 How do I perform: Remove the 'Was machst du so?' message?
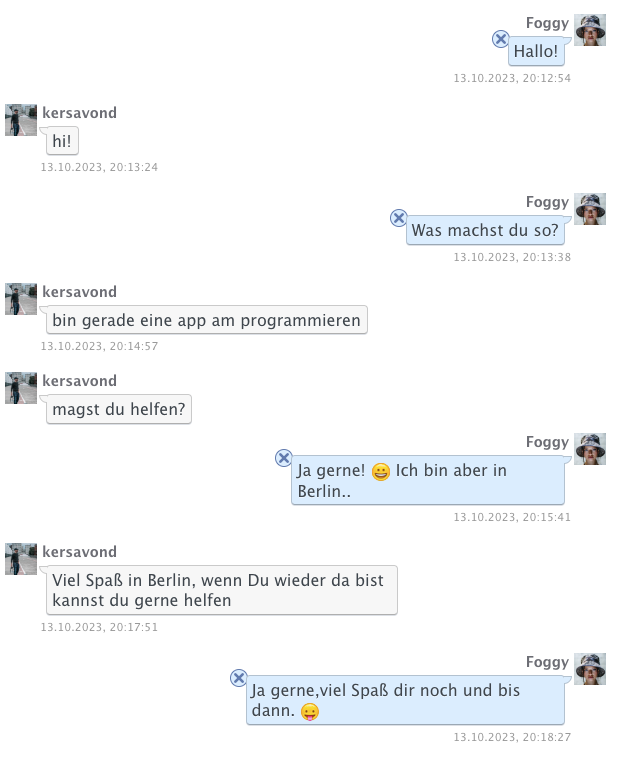tap(398, 218)
